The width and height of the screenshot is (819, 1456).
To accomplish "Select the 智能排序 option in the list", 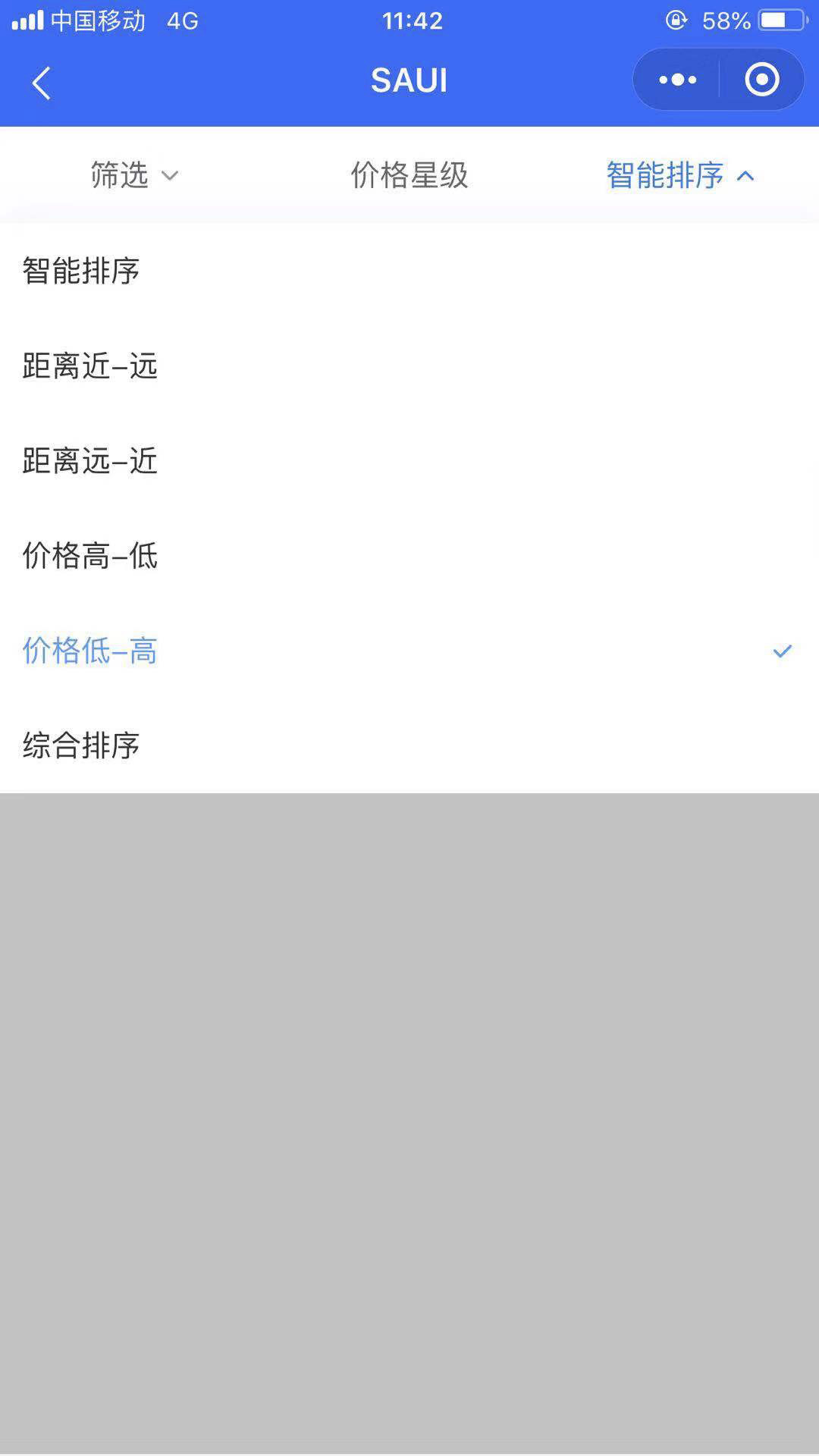I will pyautogui.click(x=409, y=271).
